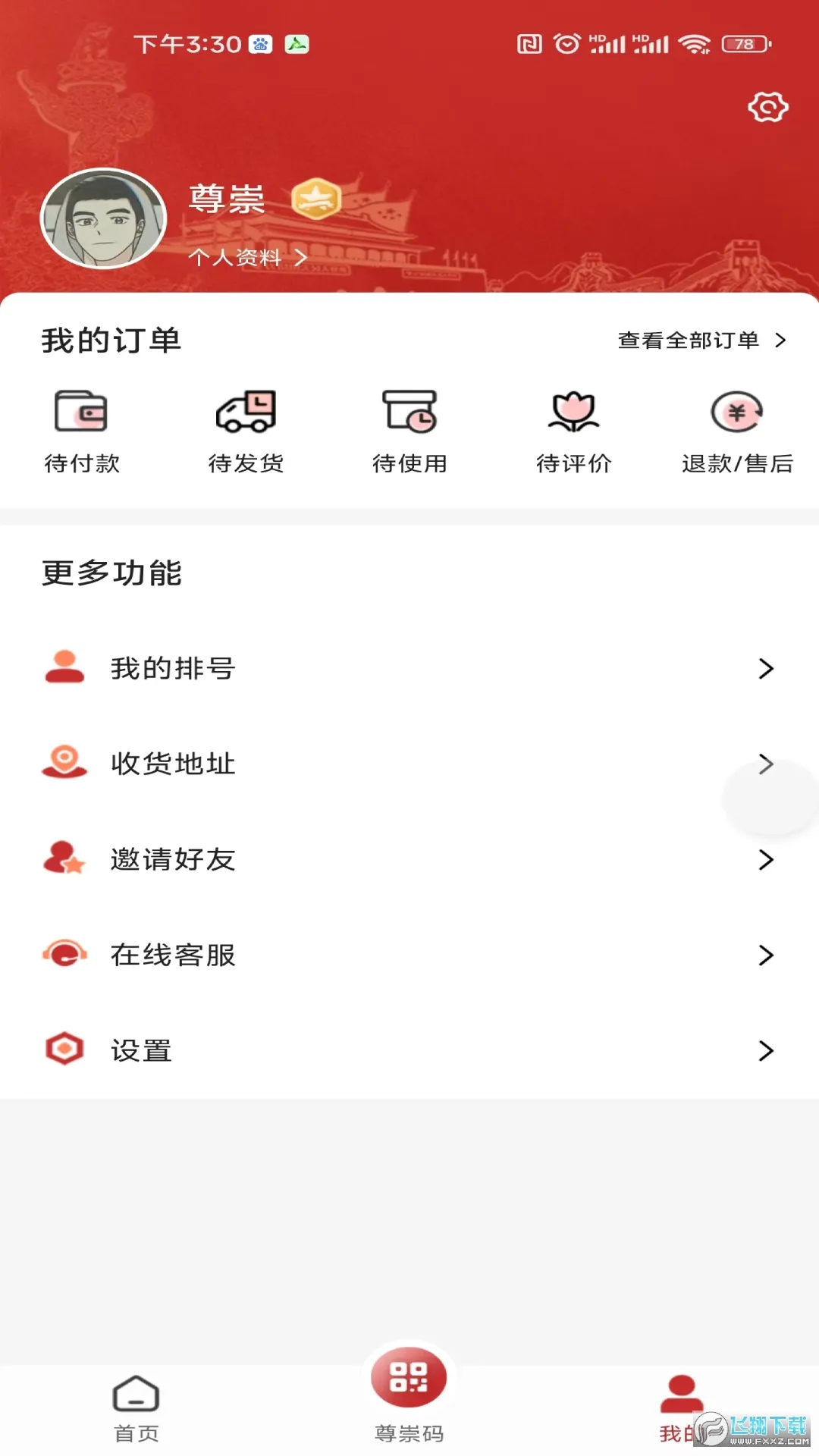
Task: Click the settings gear at top right
Action: tap(768, 106)
